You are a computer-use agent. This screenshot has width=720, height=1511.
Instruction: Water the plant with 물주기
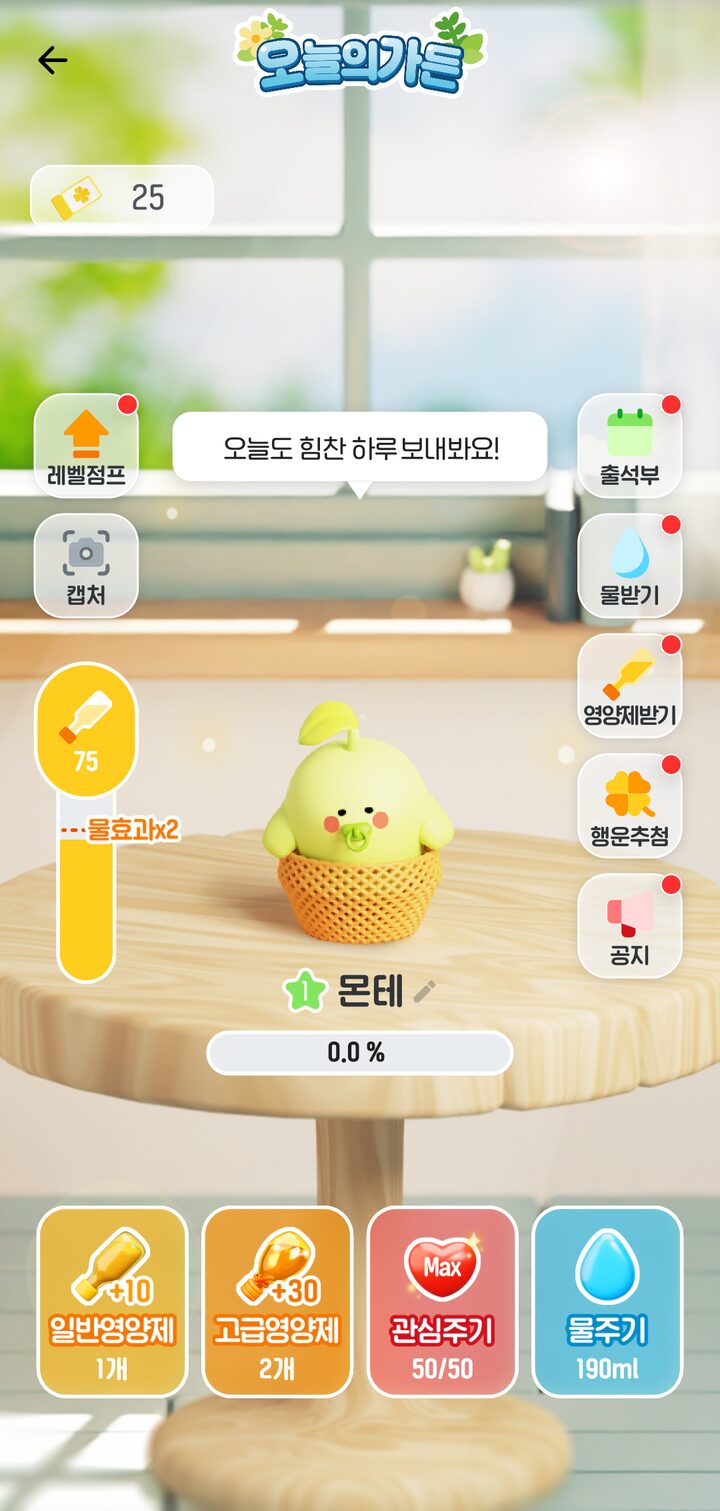coord(607,1301)
